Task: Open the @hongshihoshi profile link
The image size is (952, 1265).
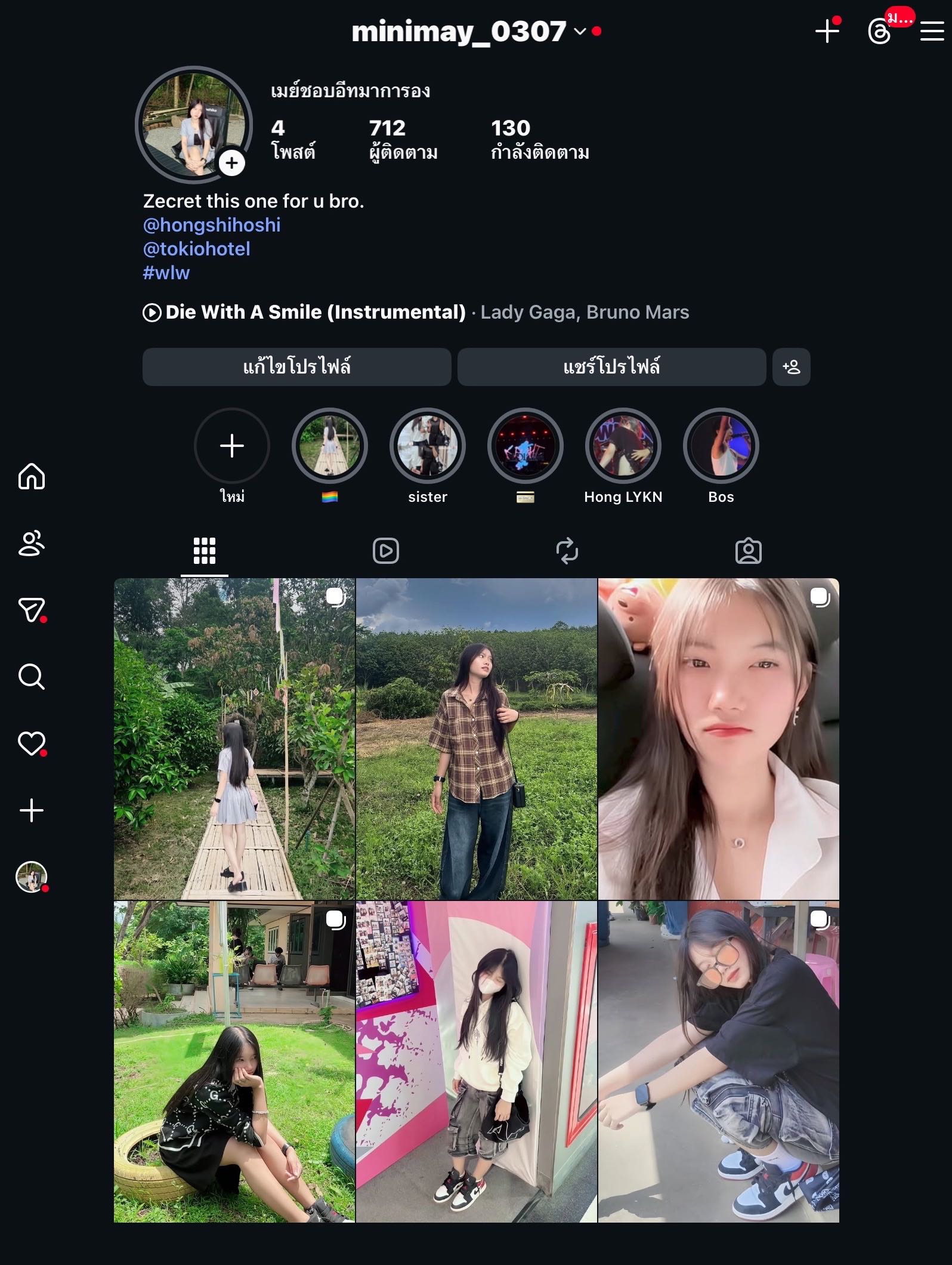Action: [212, 225]
